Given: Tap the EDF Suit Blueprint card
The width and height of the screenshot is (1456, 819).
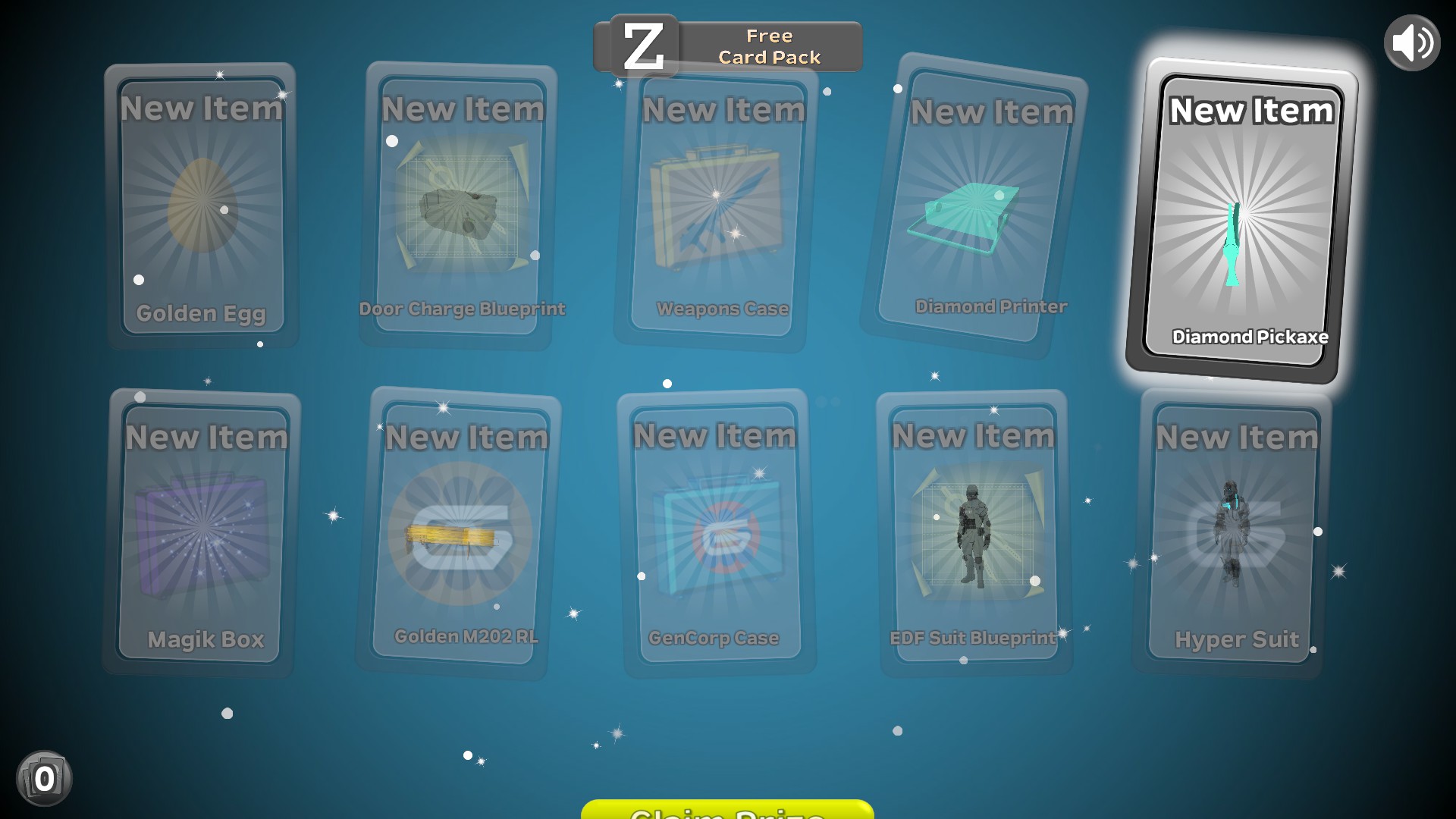Looking at the screenshot, I should coord(974,534).
